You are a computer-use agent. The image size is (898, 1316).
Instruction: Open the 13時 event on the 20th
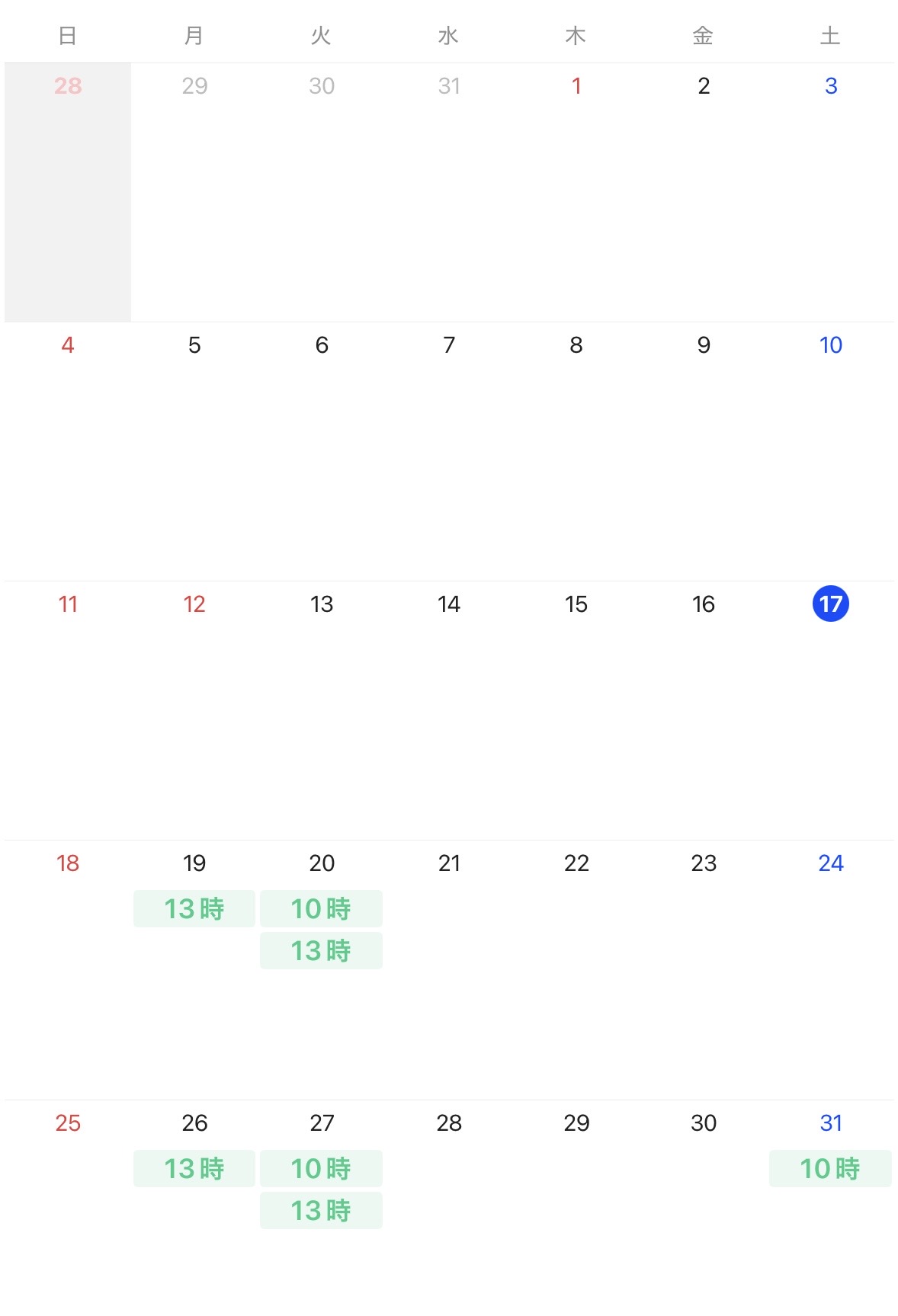point(321,950)
